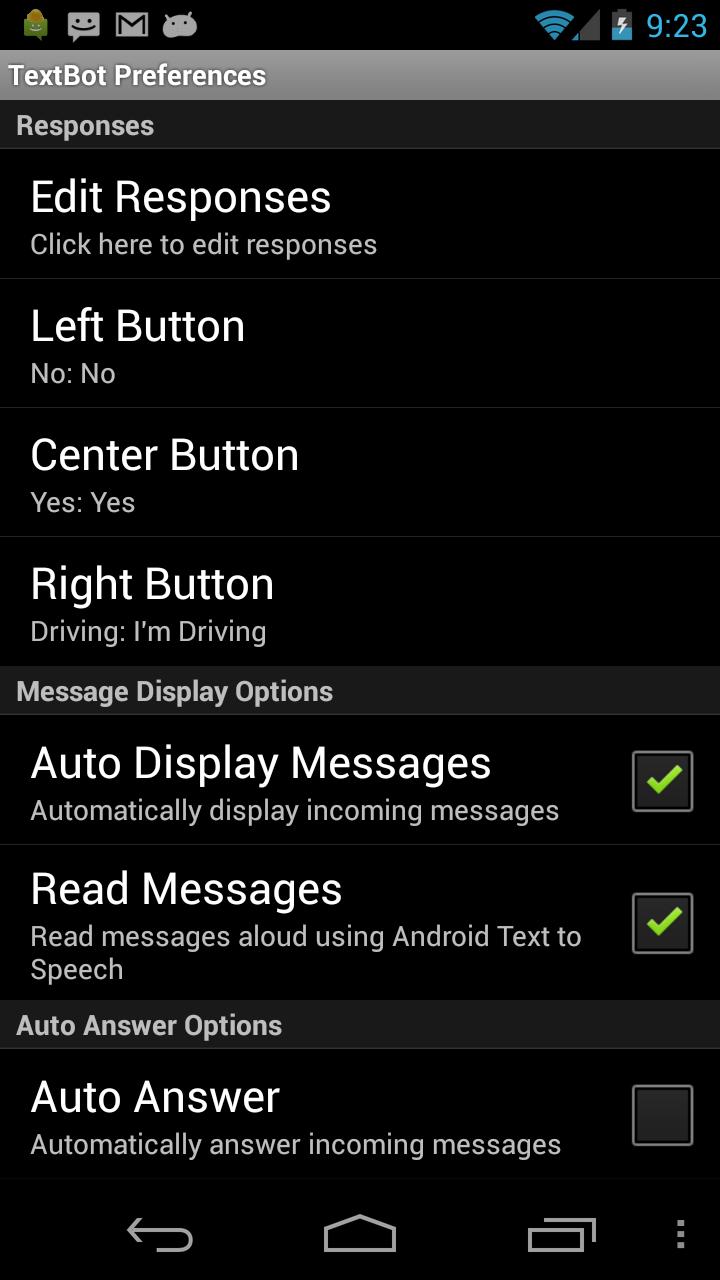The width and height of the screenshot is (720, 1280).
Task: Tap the green Android app icon in status bar
Action: click(x=35, y=25)
